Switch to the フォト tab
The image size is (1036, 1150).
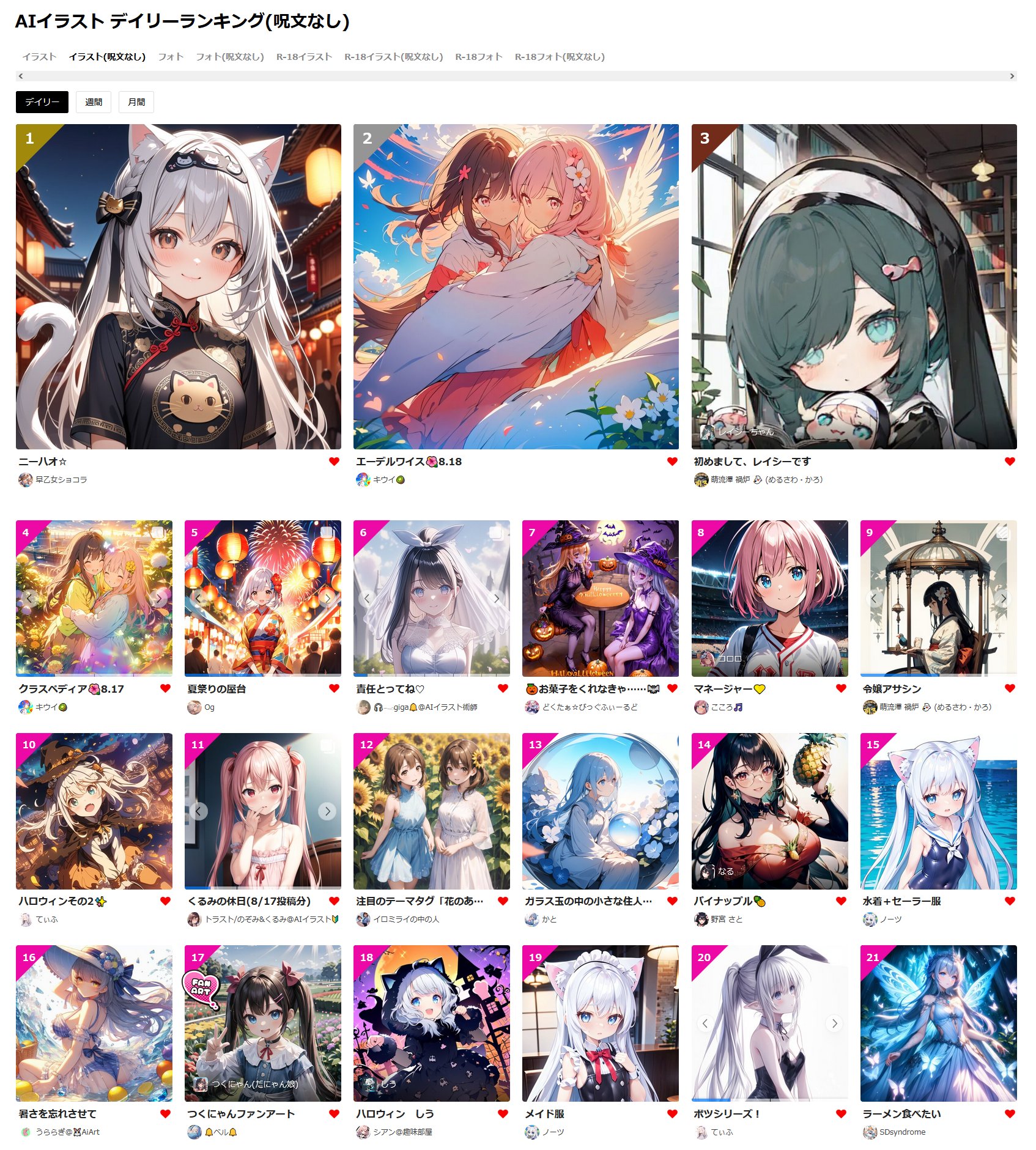(171, 57)
